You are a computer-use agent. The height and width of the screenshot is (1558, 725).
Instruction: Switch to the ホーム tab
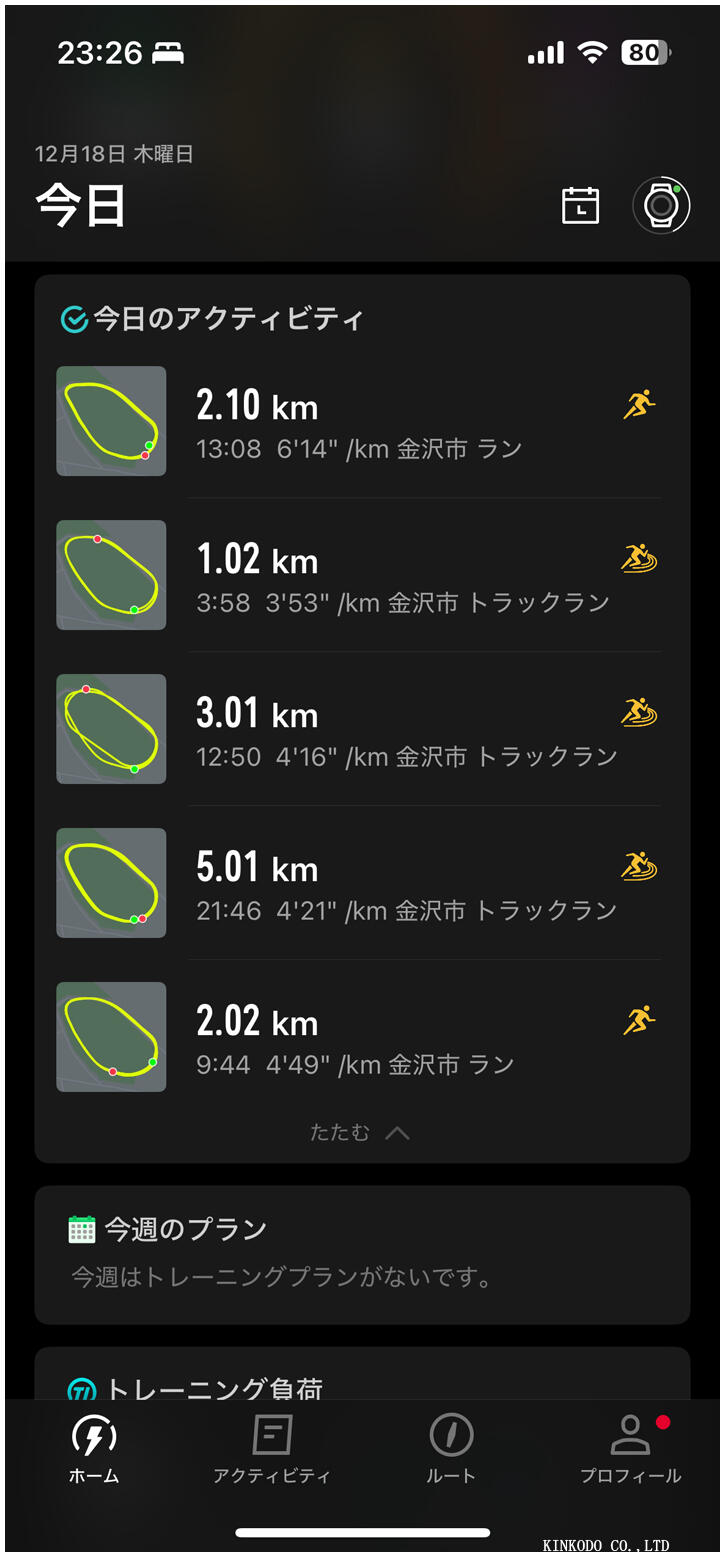pos(94,1448)
